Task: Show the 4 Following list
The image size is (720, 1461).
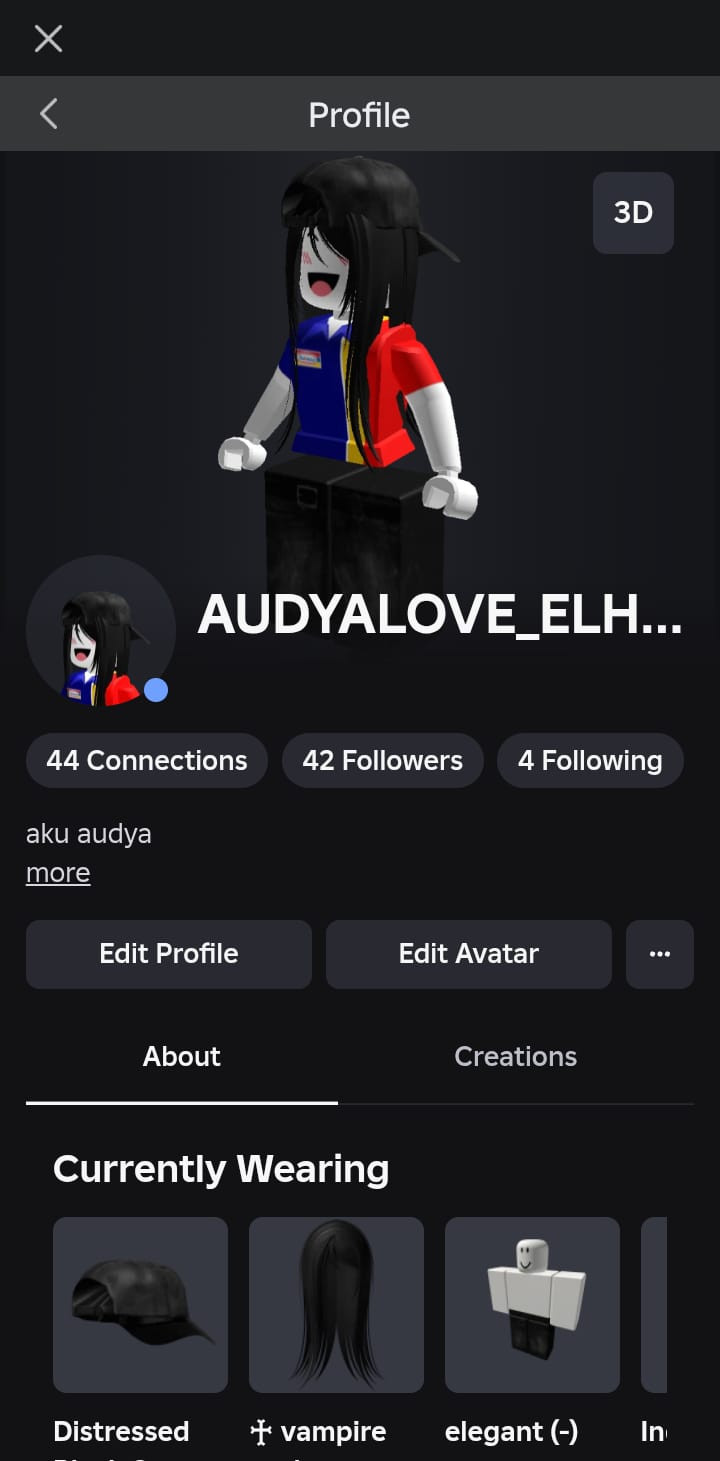Action: [590, 760]
